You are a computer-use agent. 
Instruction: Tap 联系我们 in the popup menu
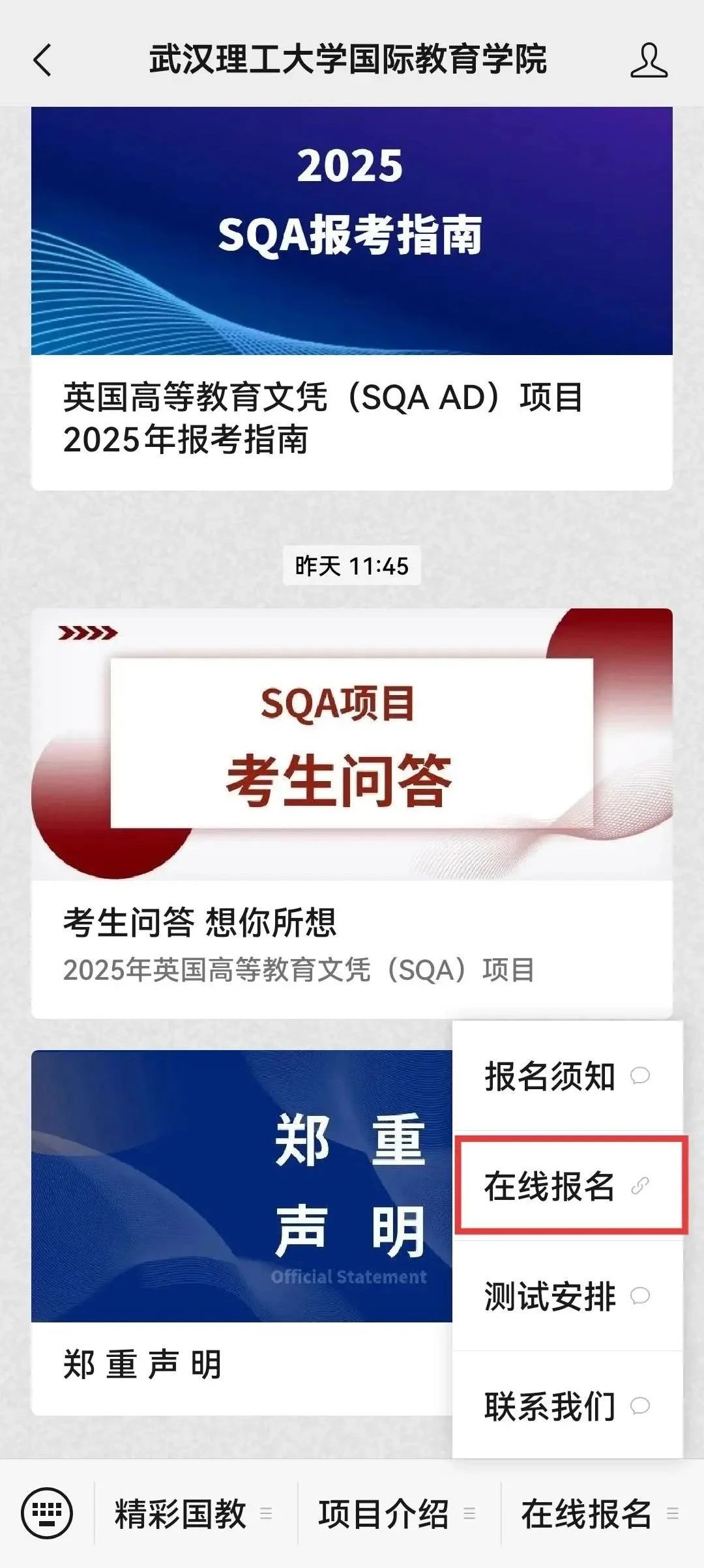[567, 1405]
